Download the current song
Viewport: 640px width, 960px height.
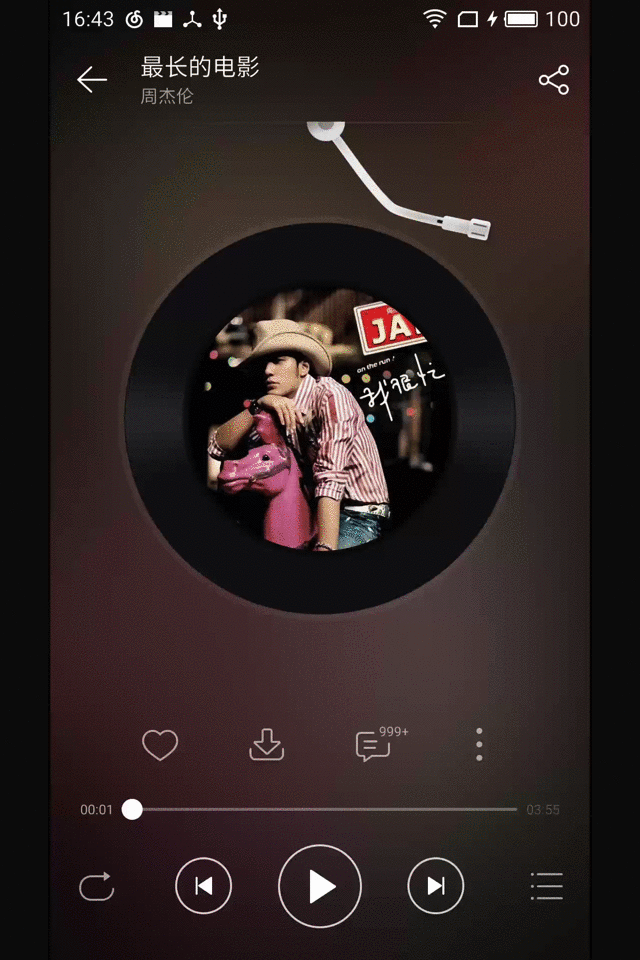pyautogui.click(x=267, y=745)
